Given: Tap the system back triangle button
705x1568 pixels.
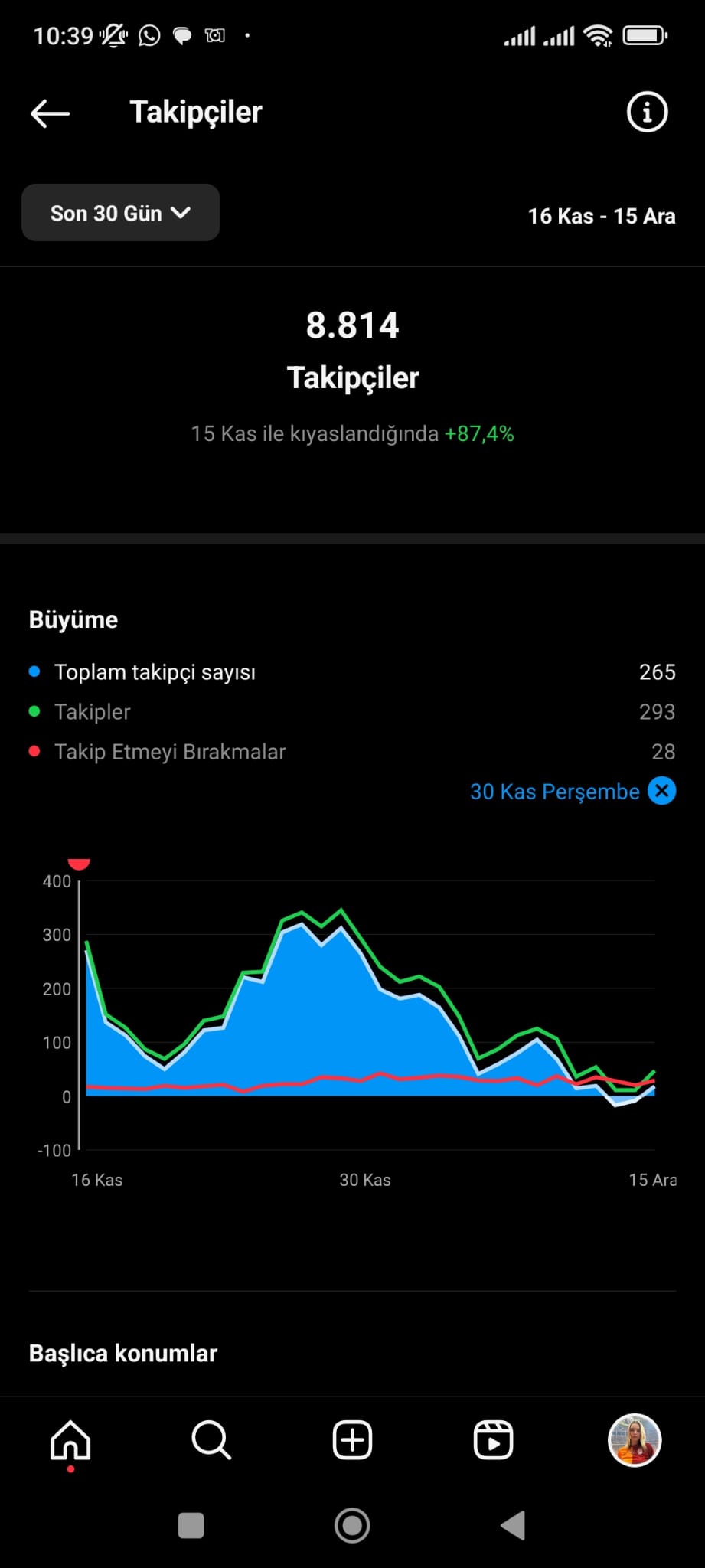Looking at the screenshot, I should click(513, 1525).
